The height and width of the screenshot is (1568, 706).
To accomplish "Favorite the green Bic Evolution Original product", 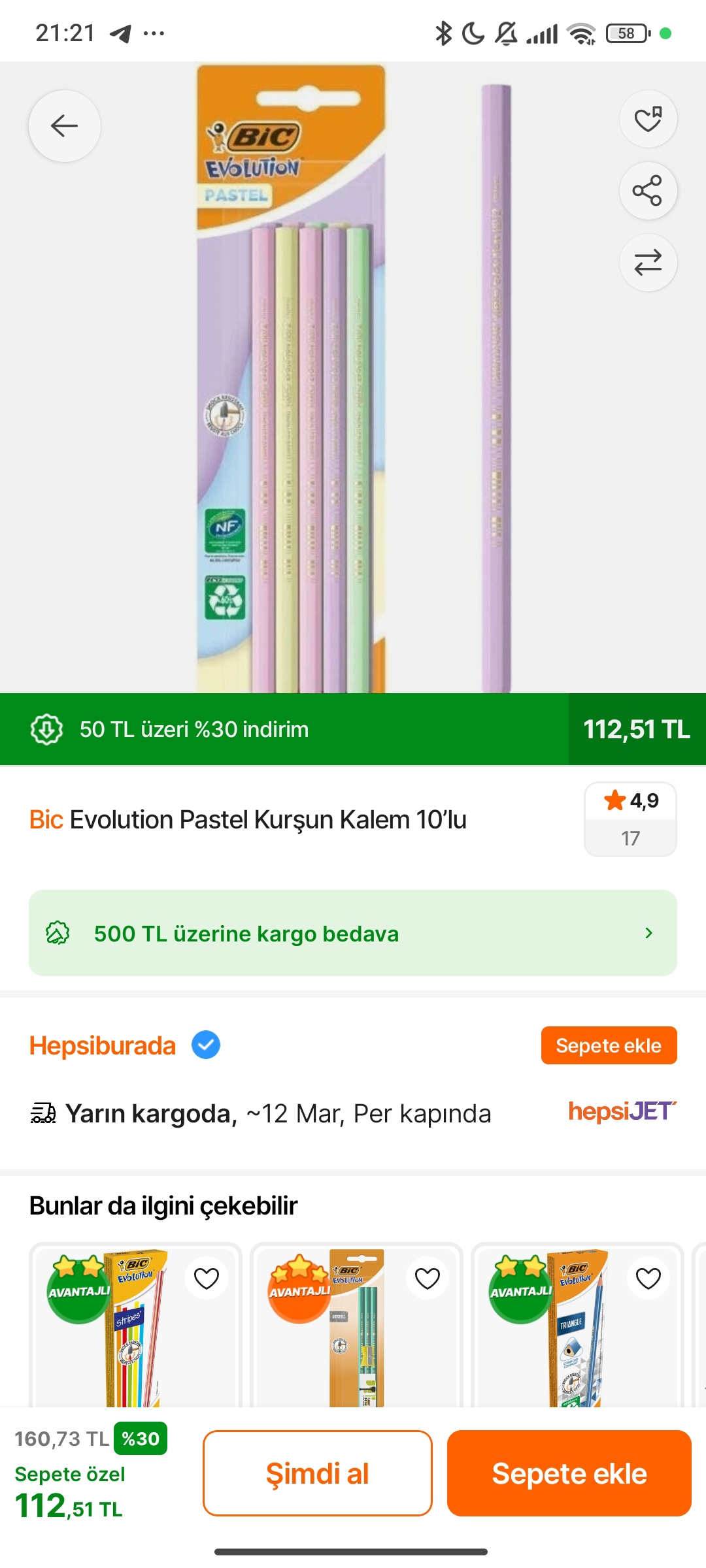I will [x=428, y=1279].
